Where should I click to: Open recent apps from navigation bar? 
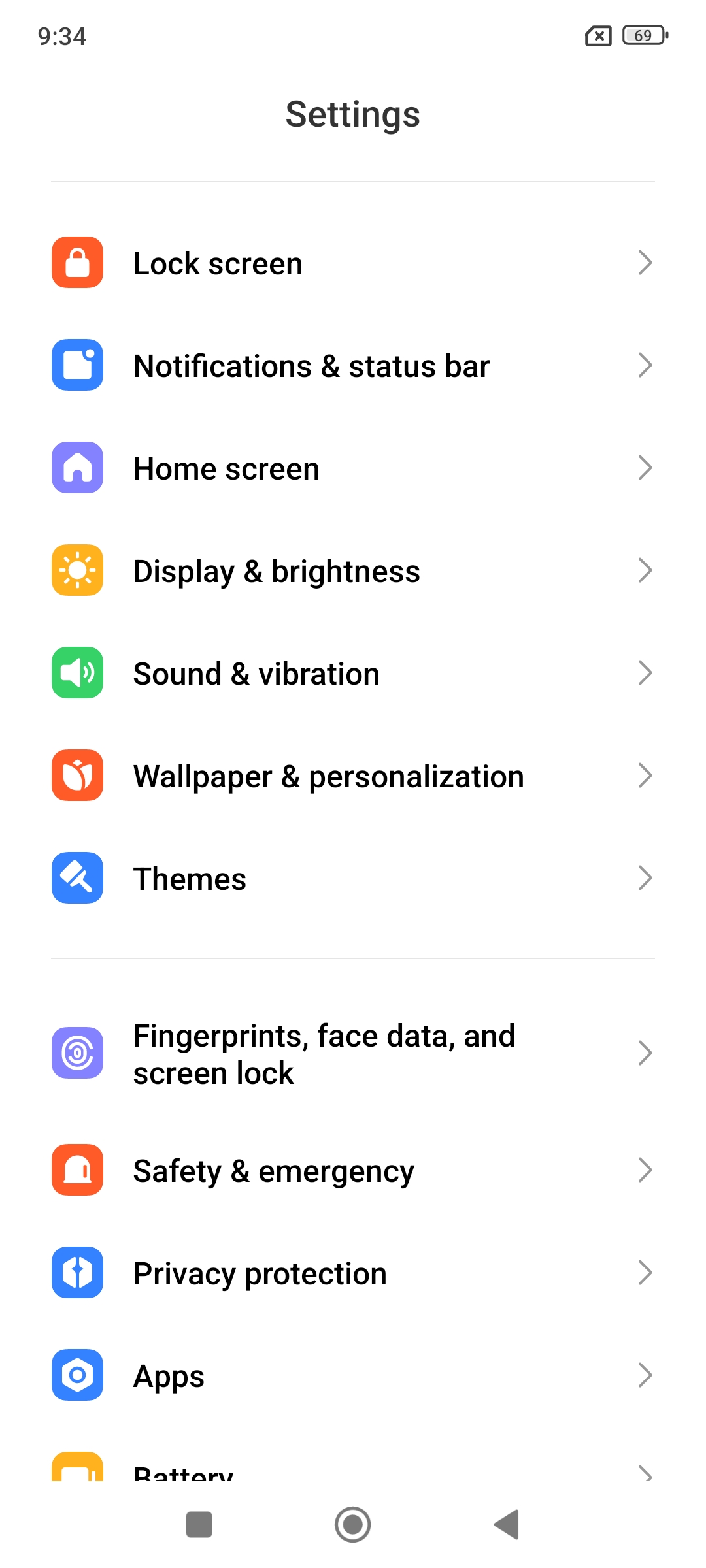(x=199, y=1525)
